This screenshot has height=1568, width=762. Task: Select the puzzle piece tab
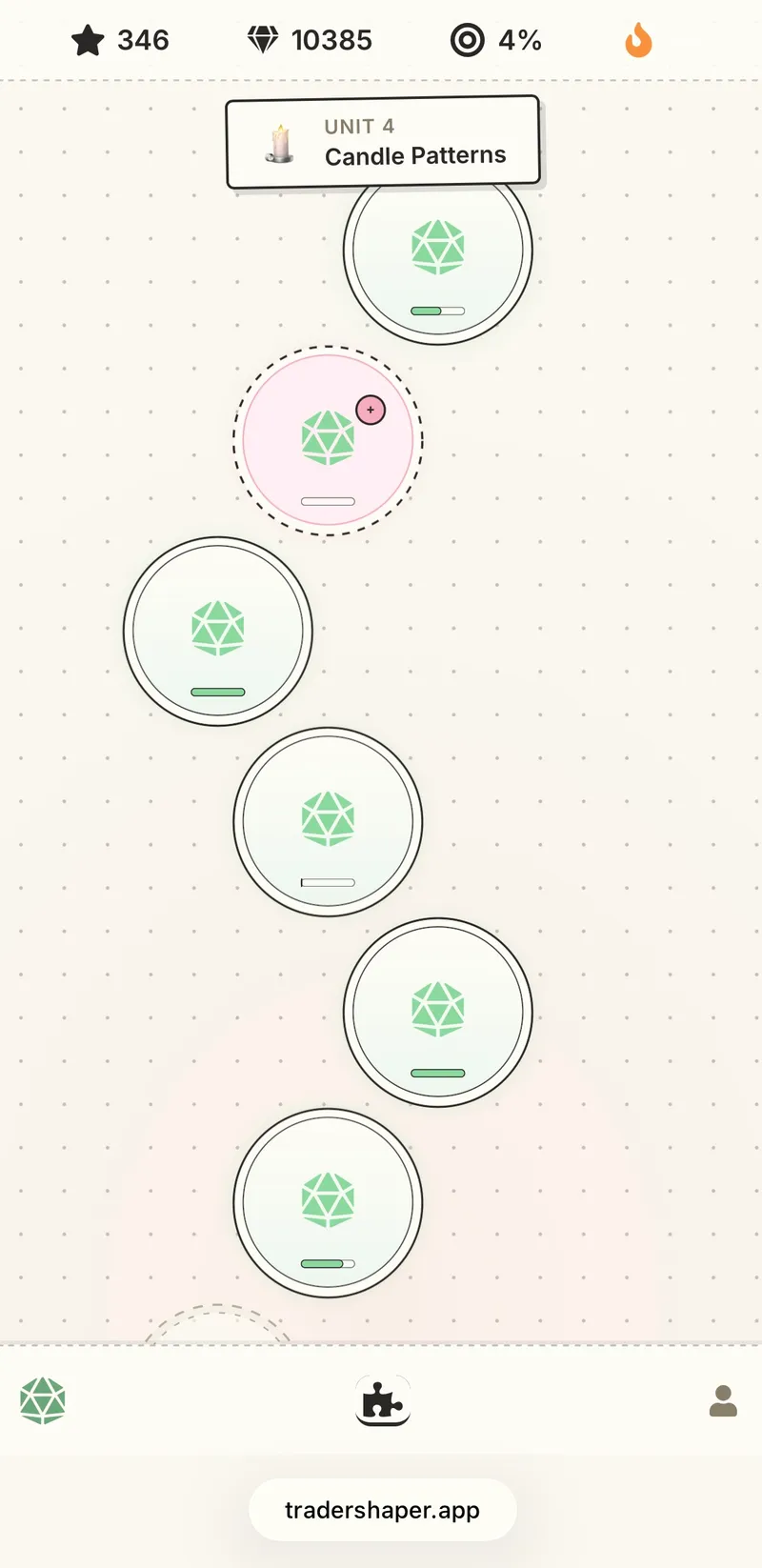pos(383,1400)
